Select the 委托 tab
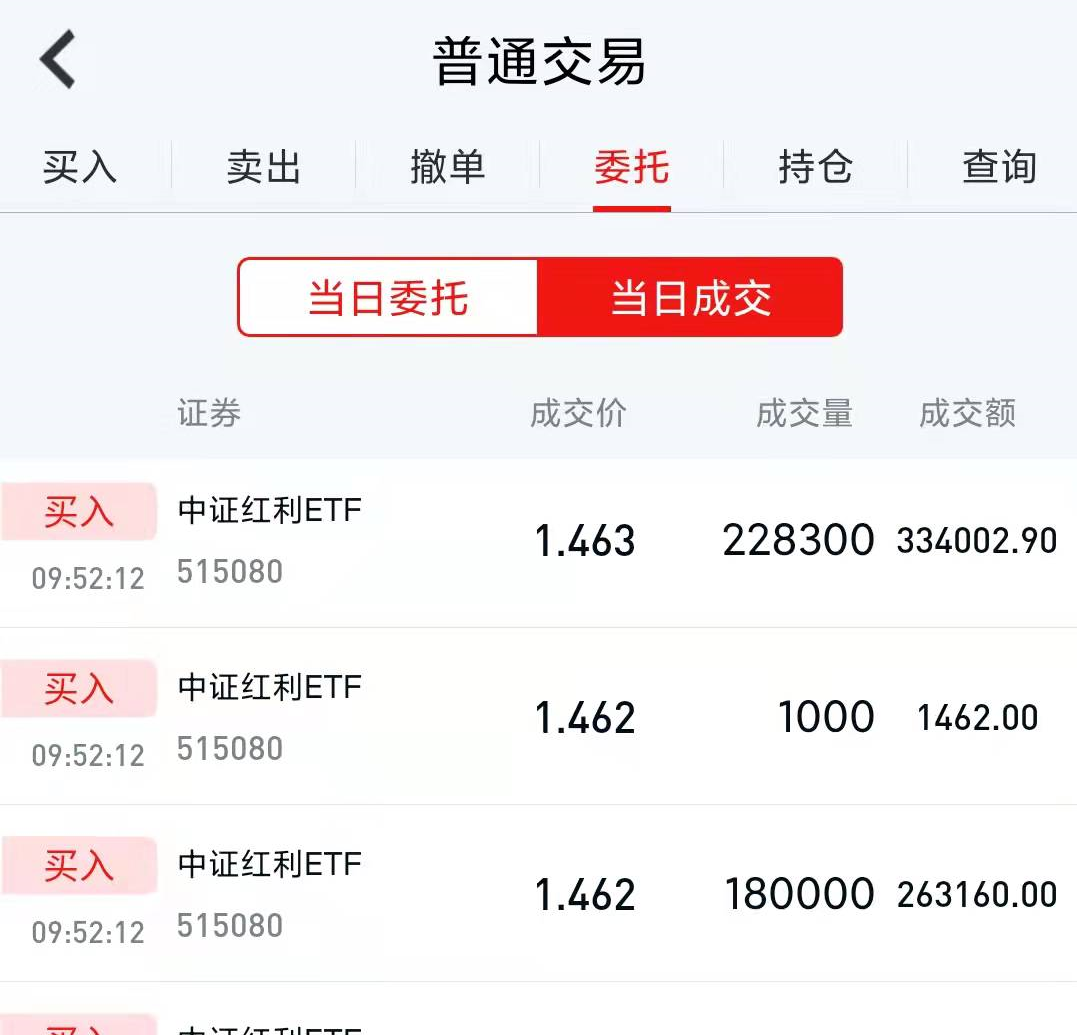The height and width of the screenshot is (1035, 1077). point(631,167)
